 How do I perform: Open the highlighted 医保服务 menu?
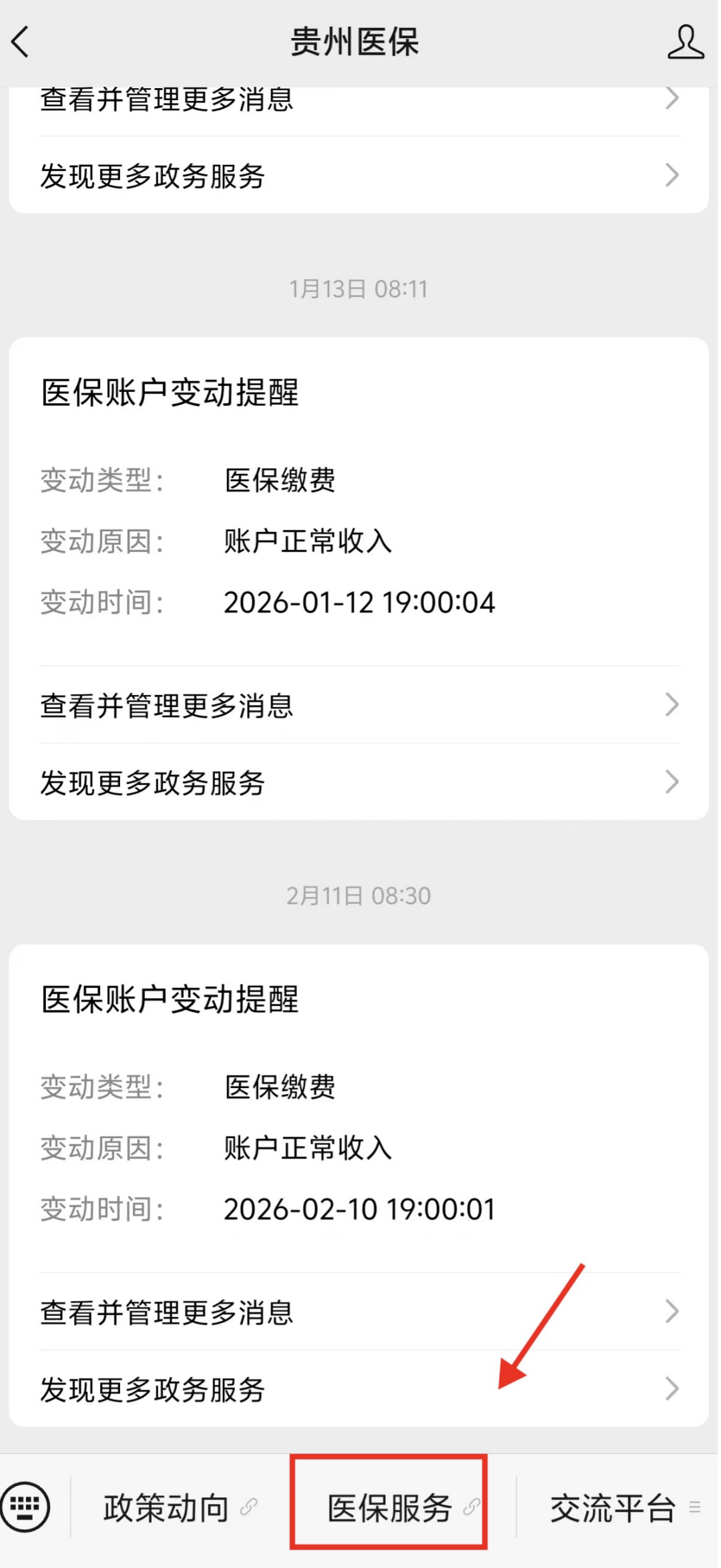(x=388, y=1507)
